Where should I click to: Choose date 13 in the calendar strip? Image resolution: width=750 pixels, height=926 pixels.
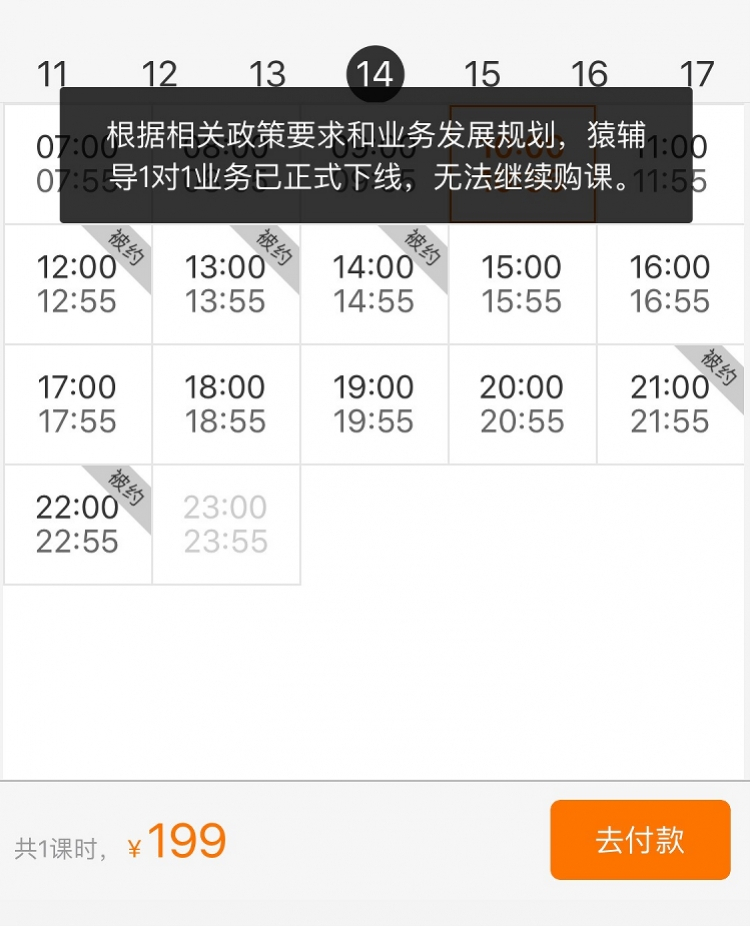coord(267,74)
